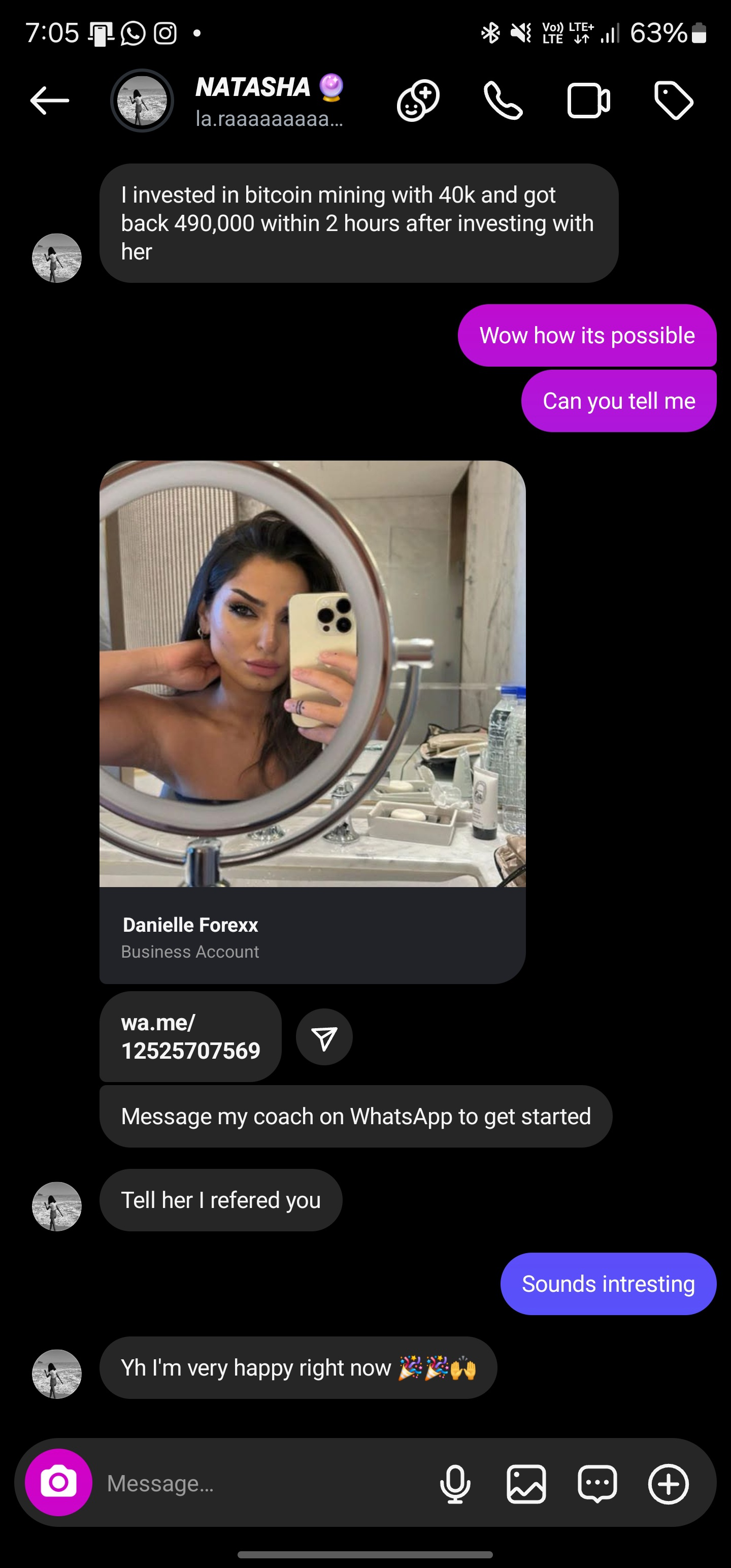Screen dimensions: 731x1568
Task: Open the photo gallery picker
Action: pyautogui.click(x=526, y=1483)
